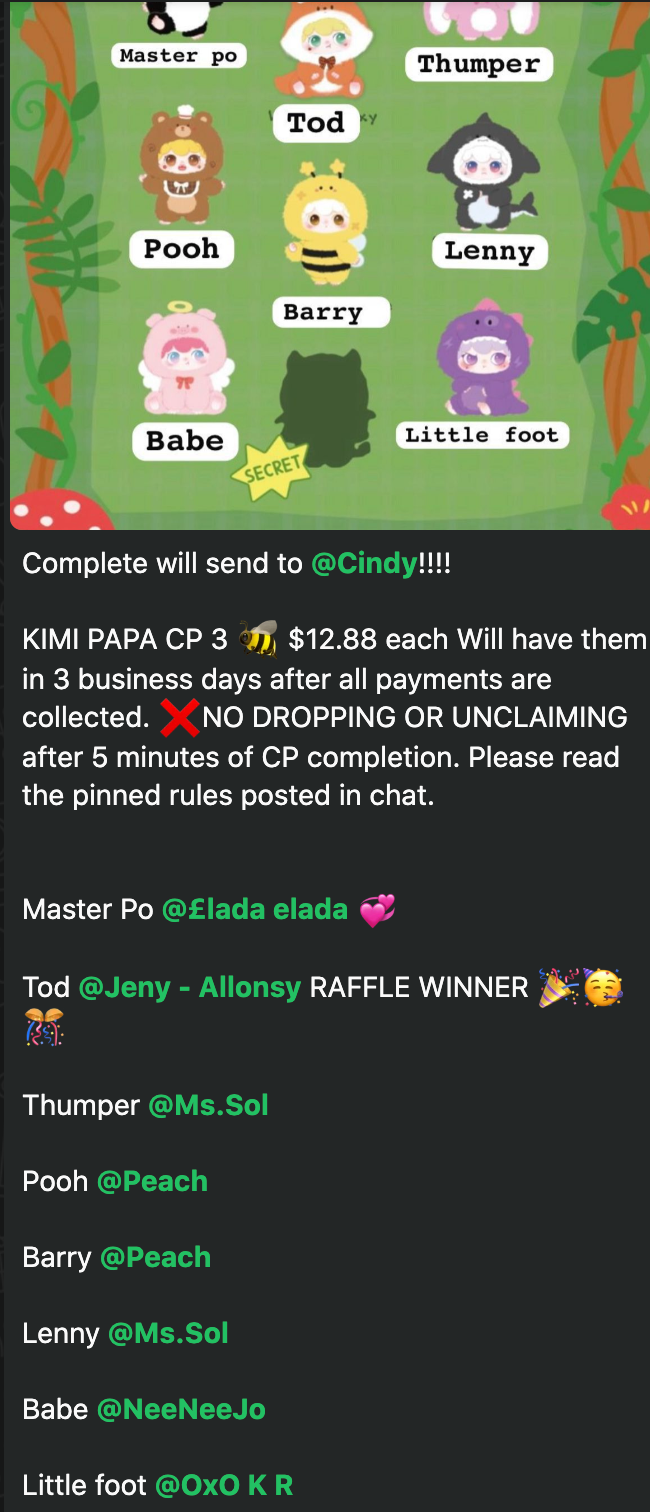
Task: Open the @£lada elada mention
Action: tap(255, 910)
